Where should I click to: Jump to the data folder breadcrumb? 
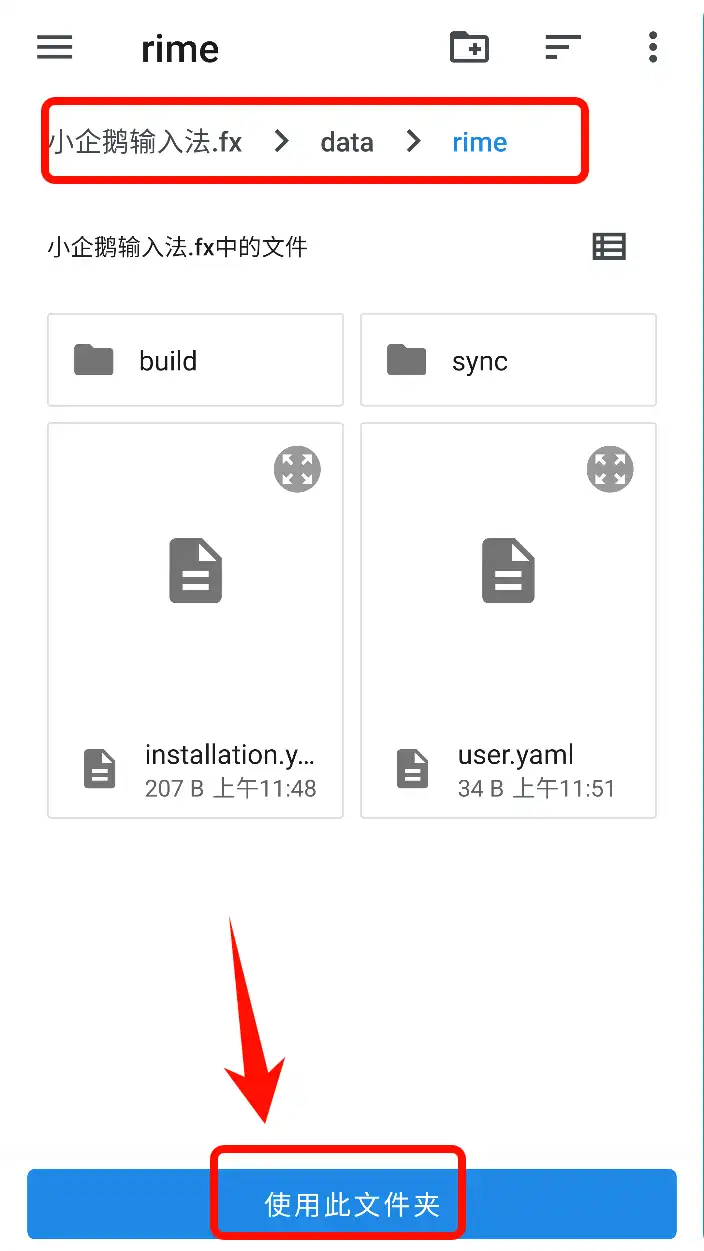(346, 142)
